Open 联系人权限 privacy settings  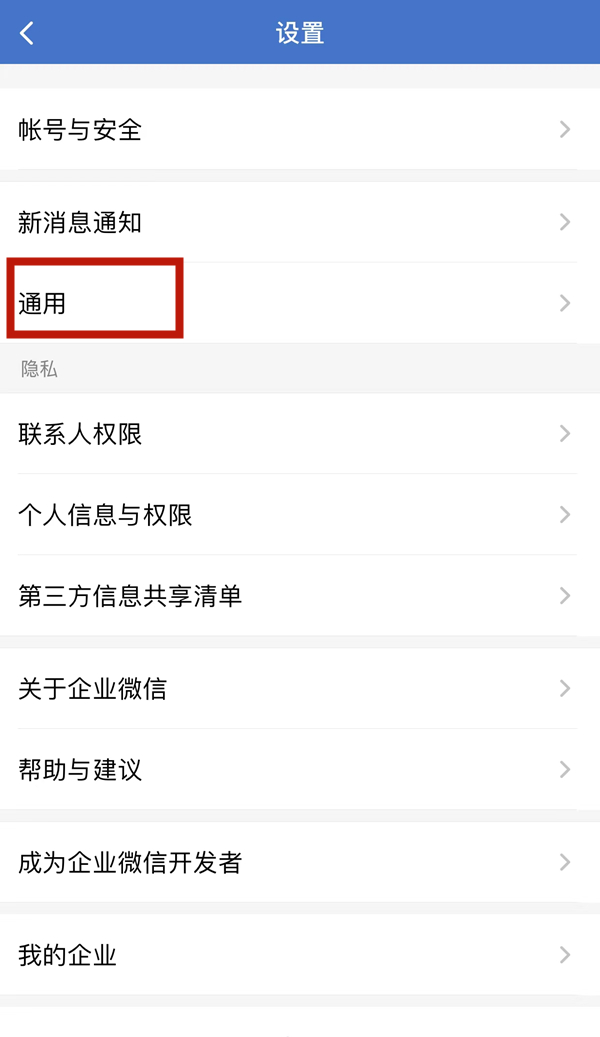pyautogui.click(x=300, y=434)
